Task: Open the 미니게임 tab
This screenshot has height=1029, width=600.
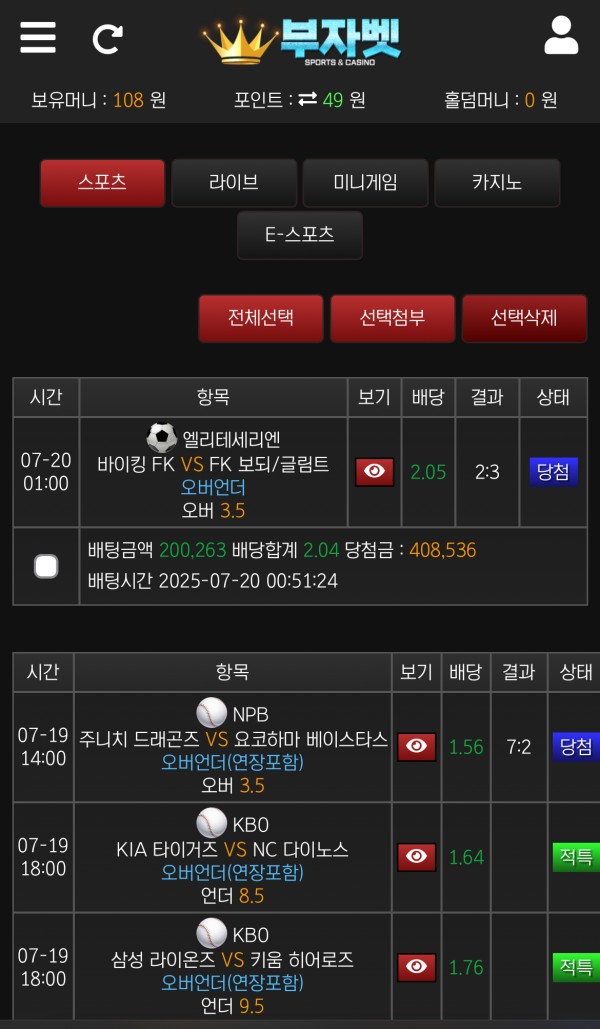Action: click(x=366, y=182)
